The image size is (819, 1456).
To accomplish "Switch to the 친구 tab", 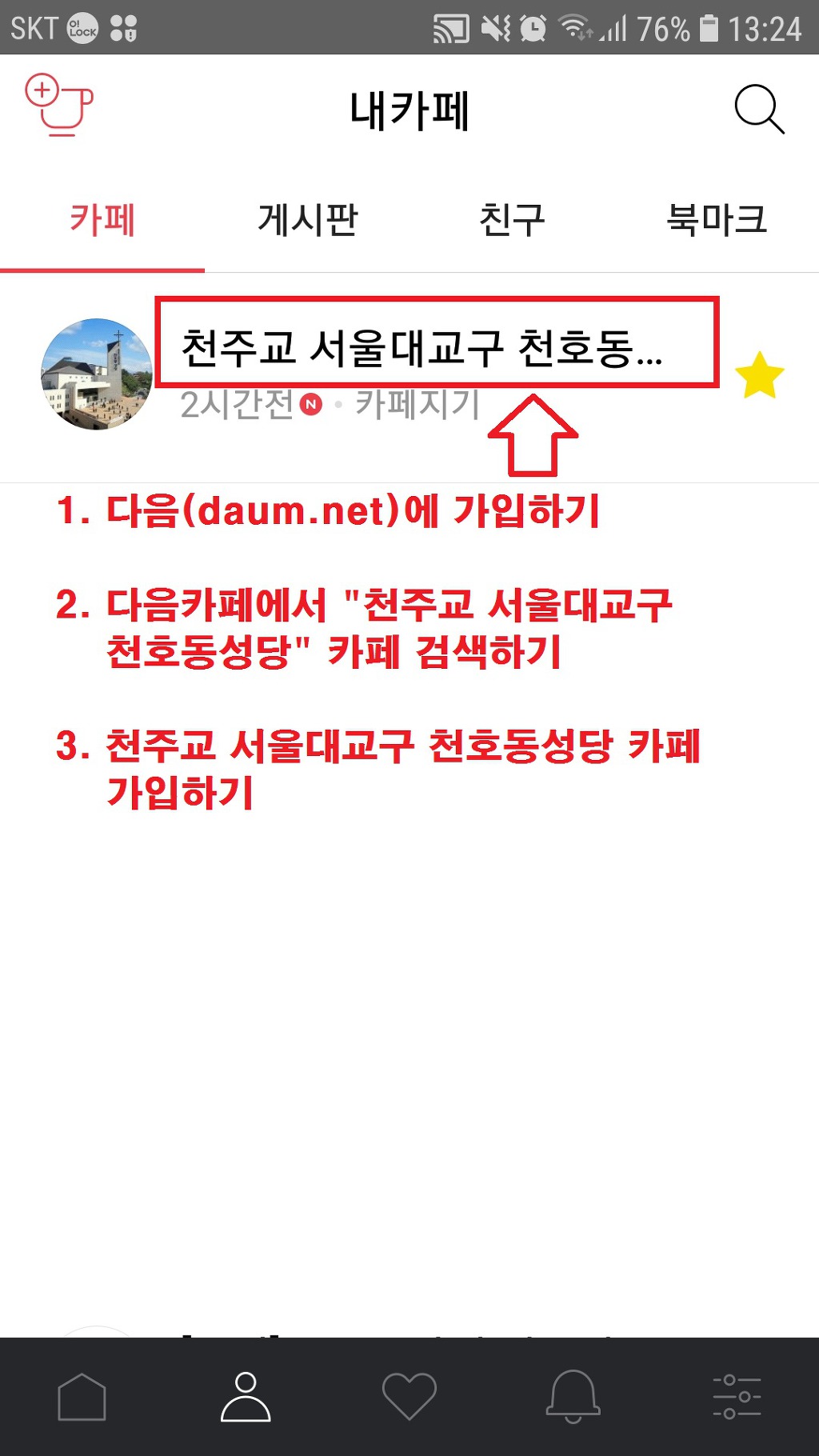I will point(512,219).
